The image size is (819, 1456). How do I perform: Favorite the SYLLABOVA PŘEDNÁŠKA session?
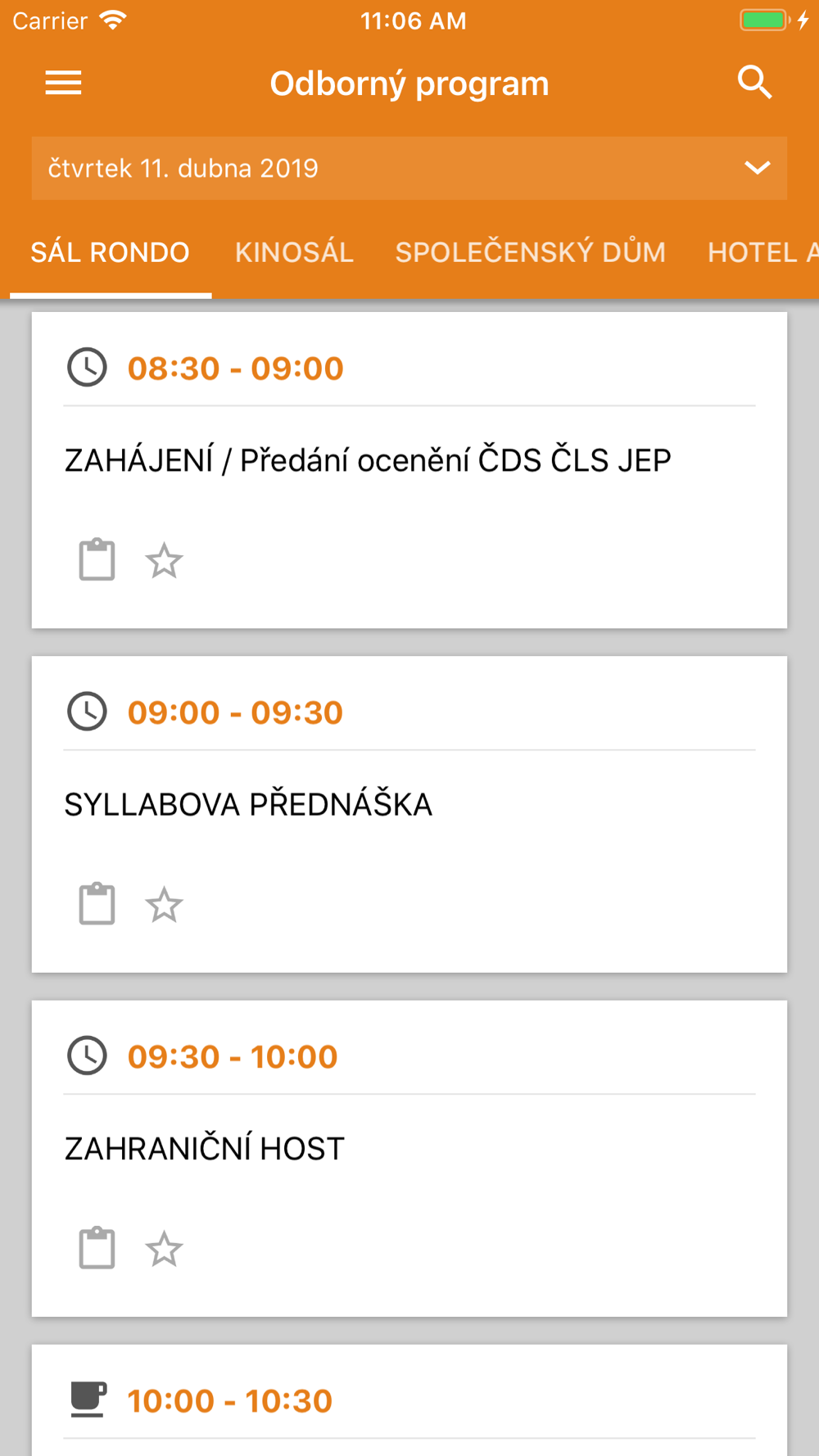point(164,905)
